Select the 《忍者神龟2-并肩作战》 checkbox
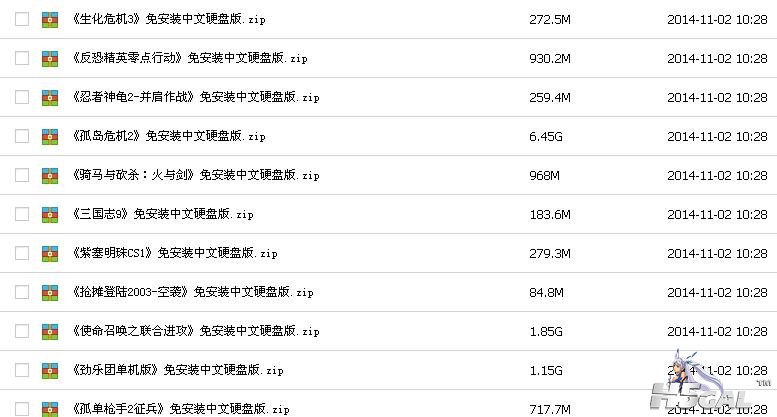Screen dimensions: 777x417 [x=22, y=98]
